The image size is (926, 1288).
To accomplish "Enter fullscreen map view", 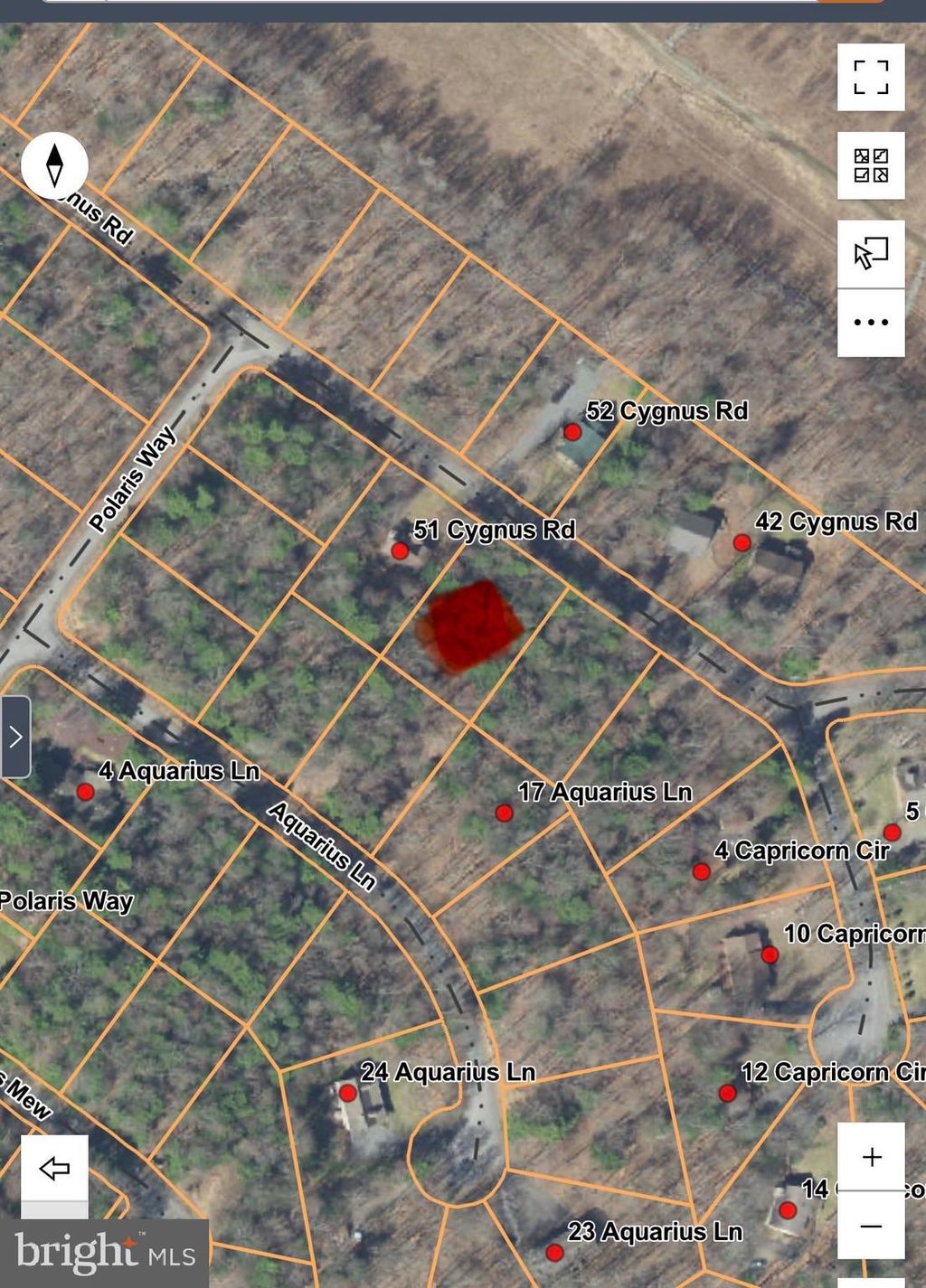I will tap(869, 78).
